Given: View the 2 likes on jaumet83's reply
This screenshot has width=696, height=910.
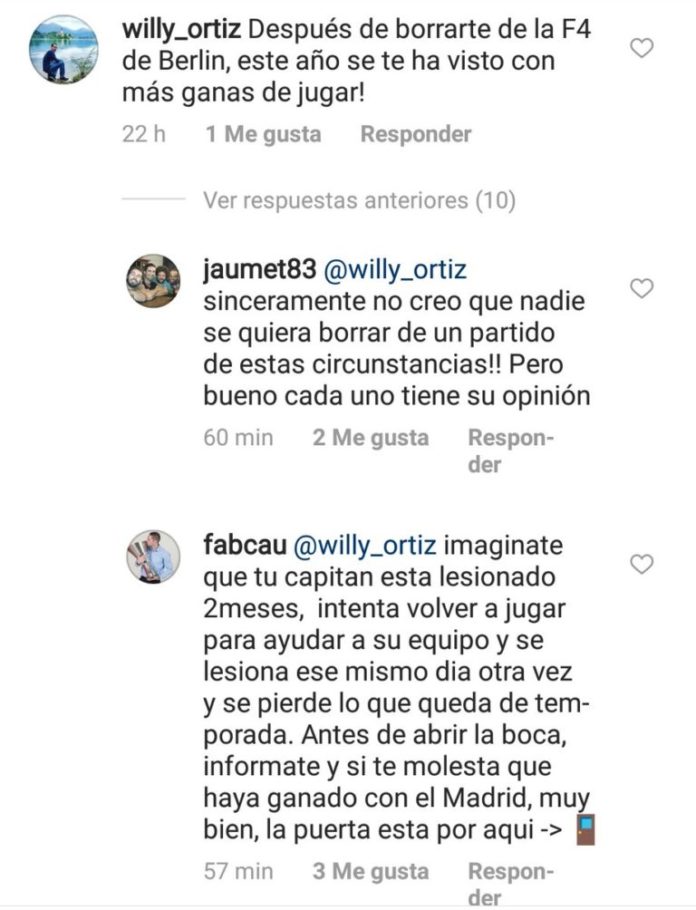Looking at the screenshot, I should tap(371, 438).
